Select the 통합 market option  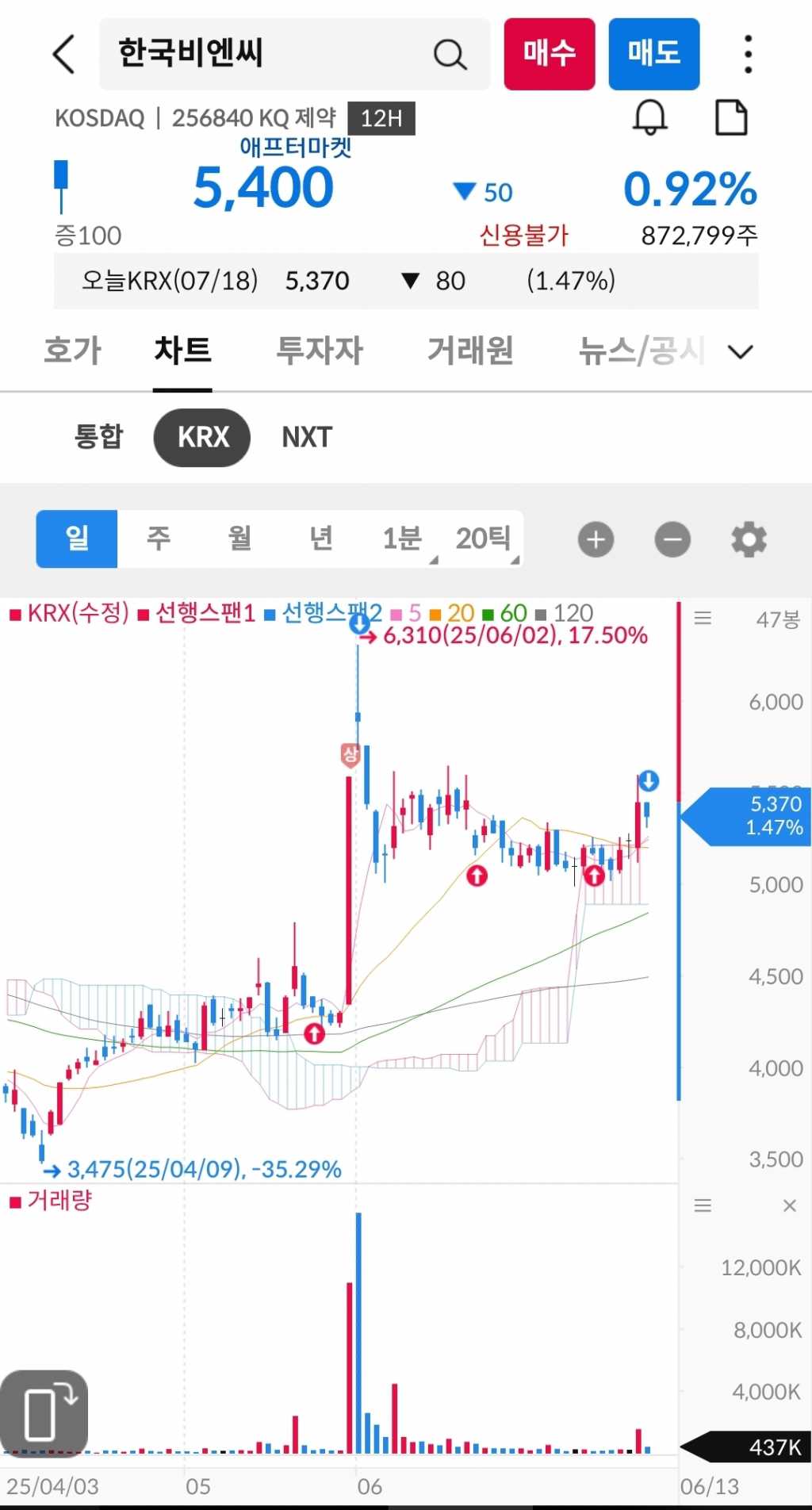click(x=99, y=437)
